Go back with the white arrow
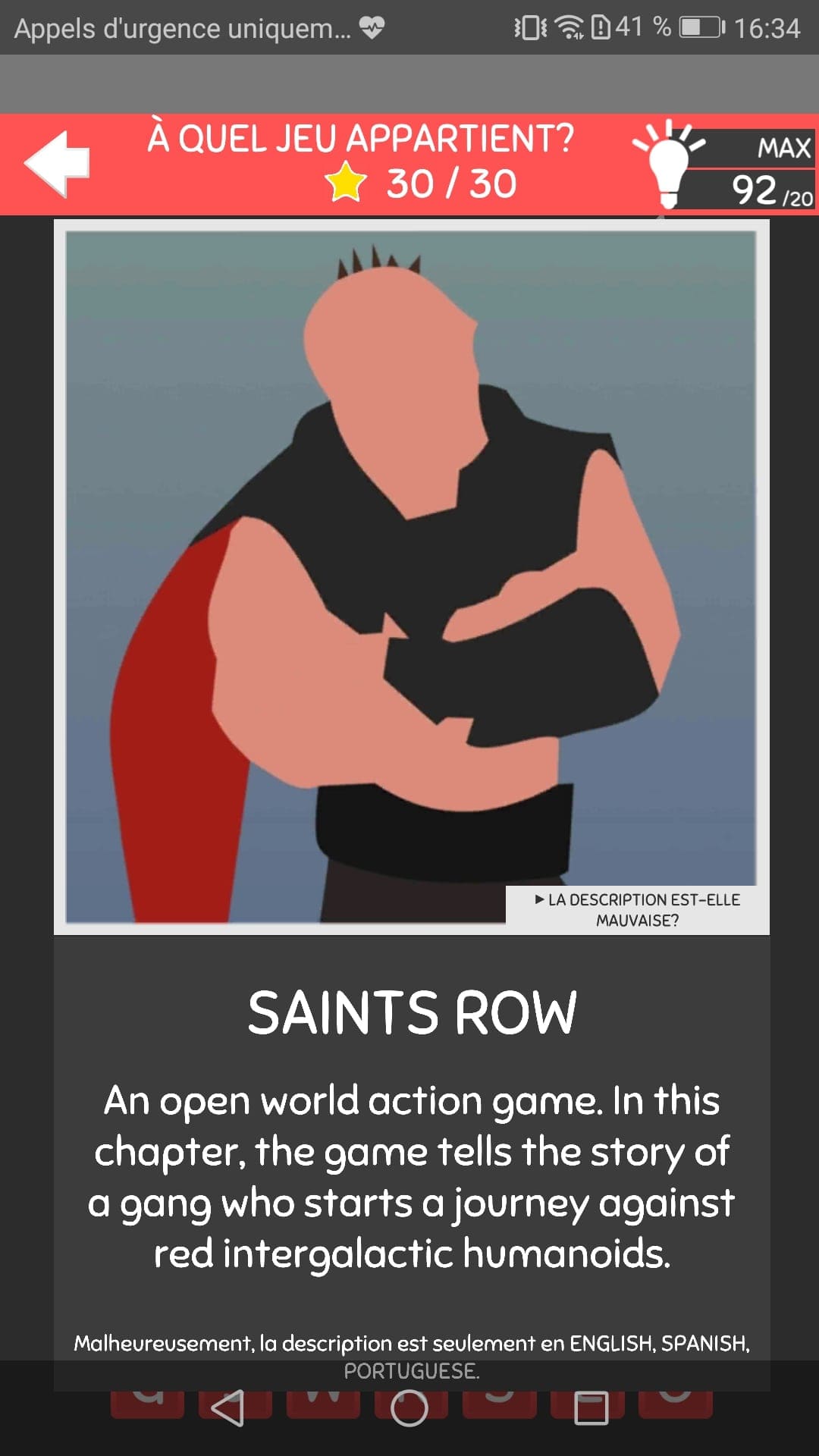This screenshot has height=1456, width=819. pos(58,163)
